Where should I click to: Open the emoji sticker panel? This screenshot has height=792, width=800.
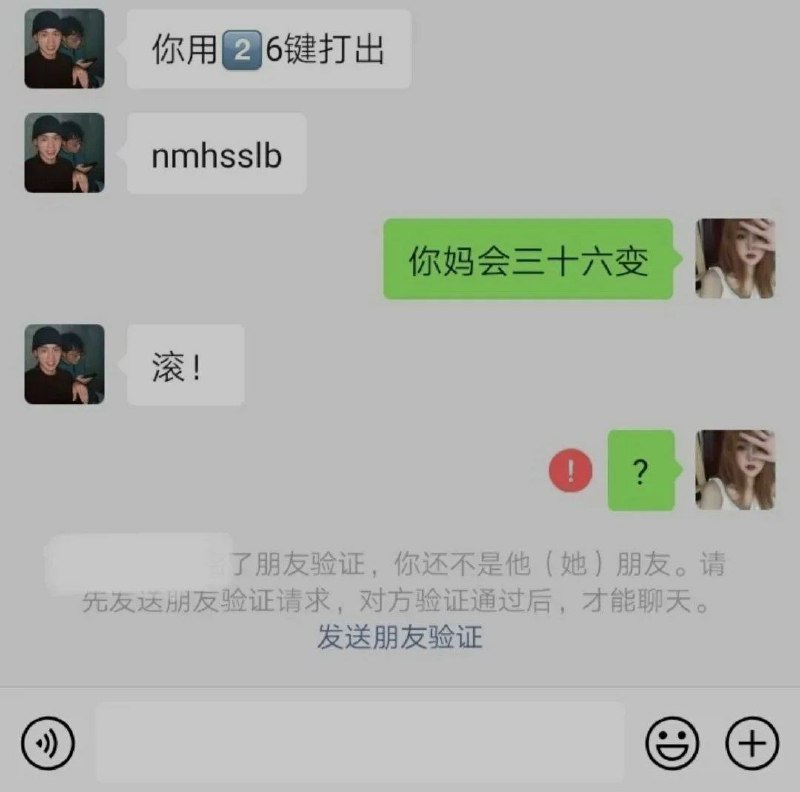(x=672, y=742)
